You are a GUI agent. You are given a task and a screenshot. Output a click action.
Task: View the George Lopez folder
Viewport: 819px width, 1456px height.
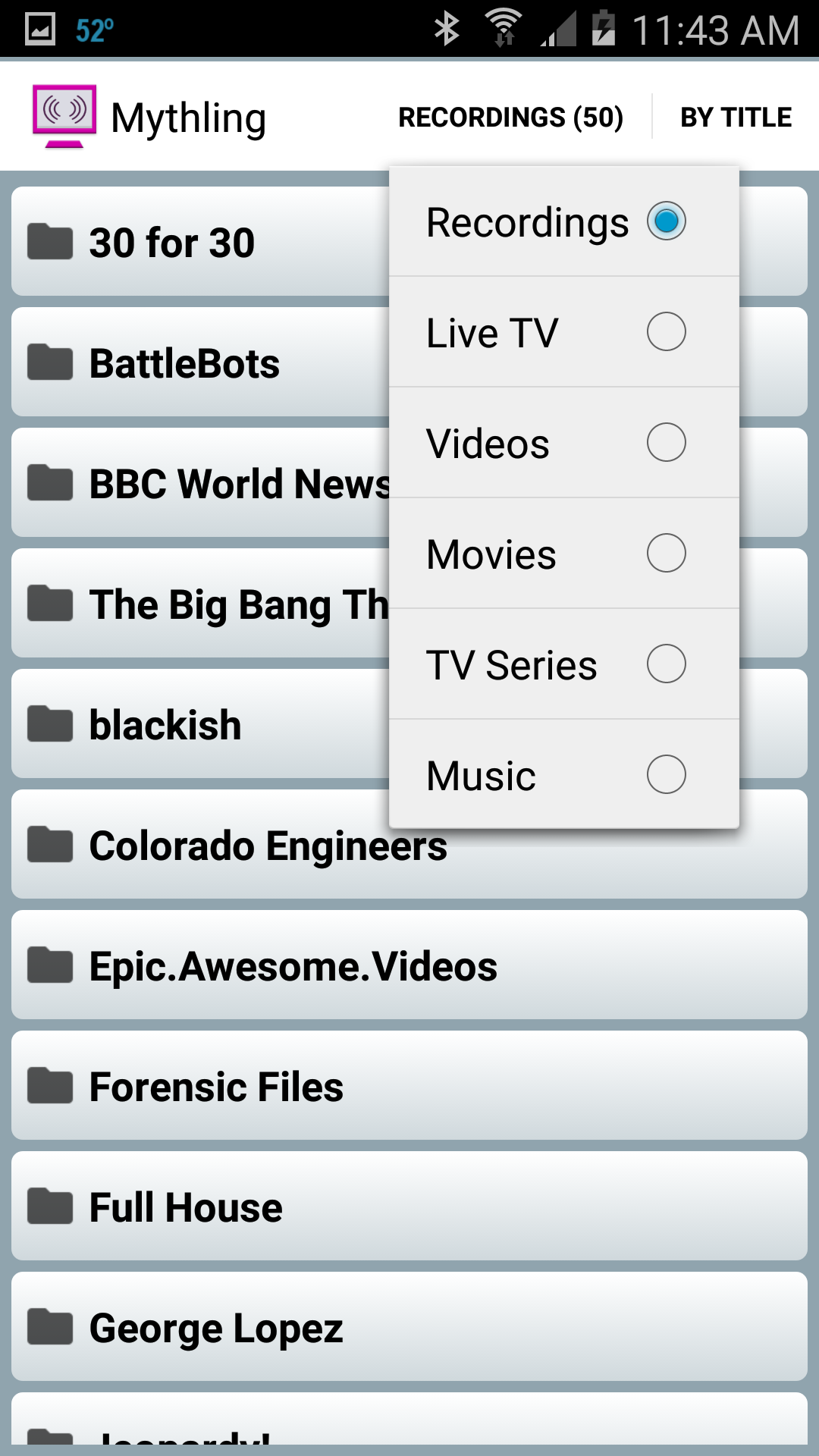pos(409,1327)
